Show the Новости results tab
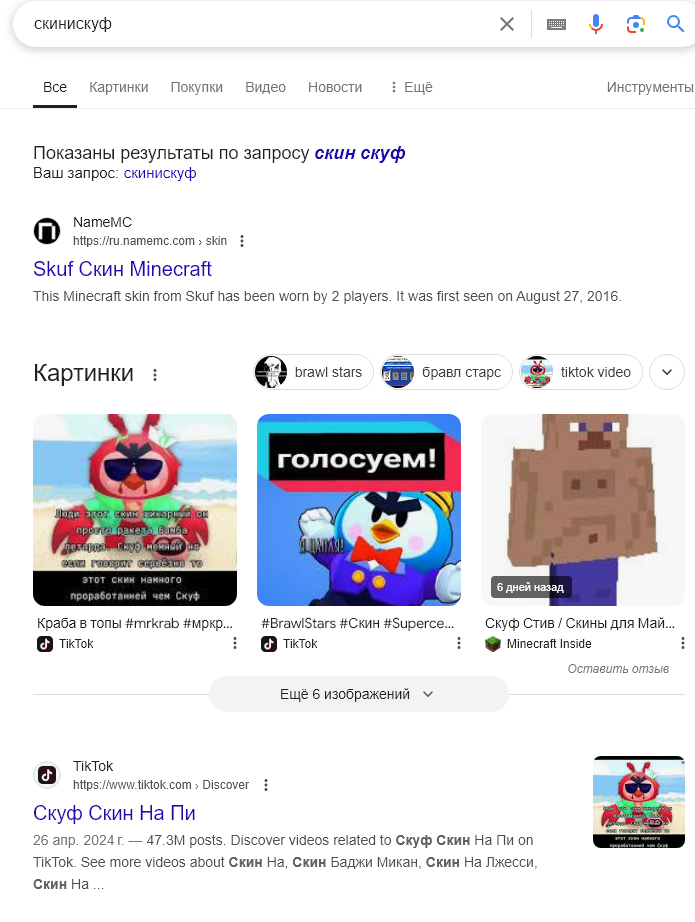 click(x=335, y=88)
